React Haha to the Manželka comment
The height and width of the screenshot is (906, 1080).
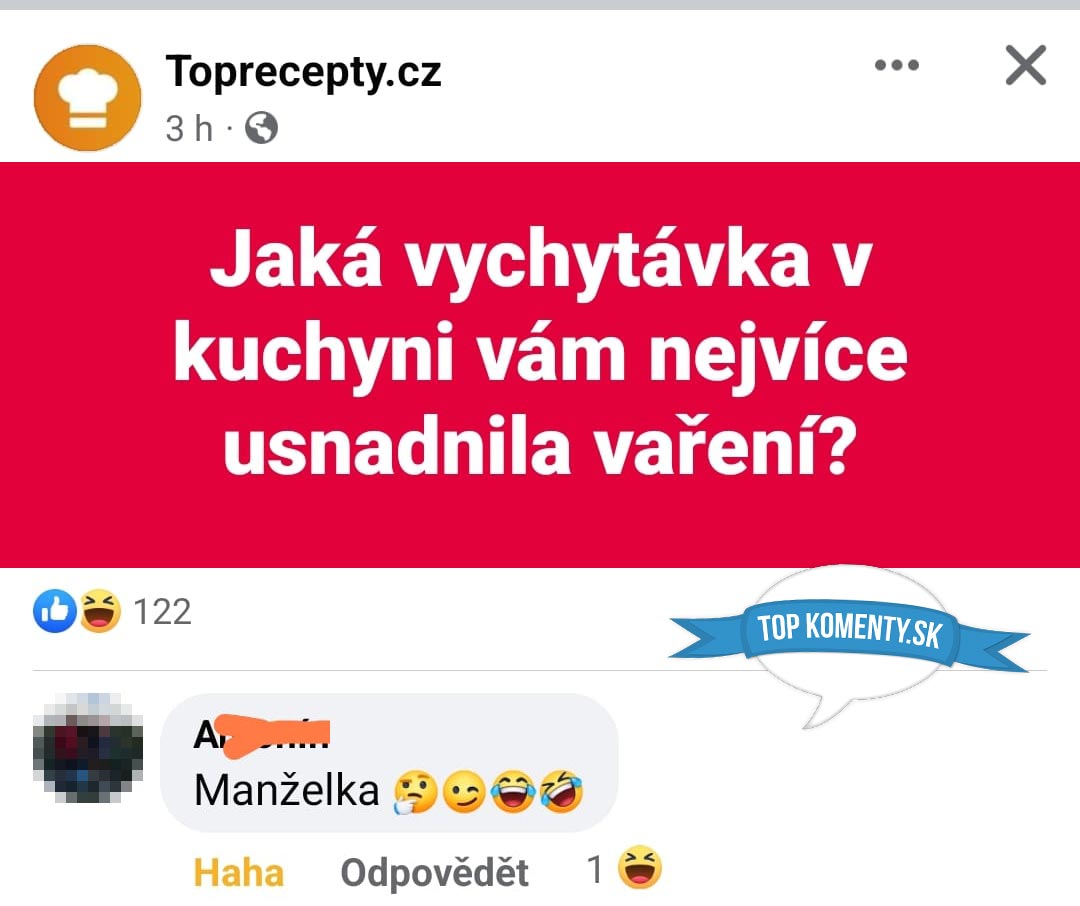238,872
